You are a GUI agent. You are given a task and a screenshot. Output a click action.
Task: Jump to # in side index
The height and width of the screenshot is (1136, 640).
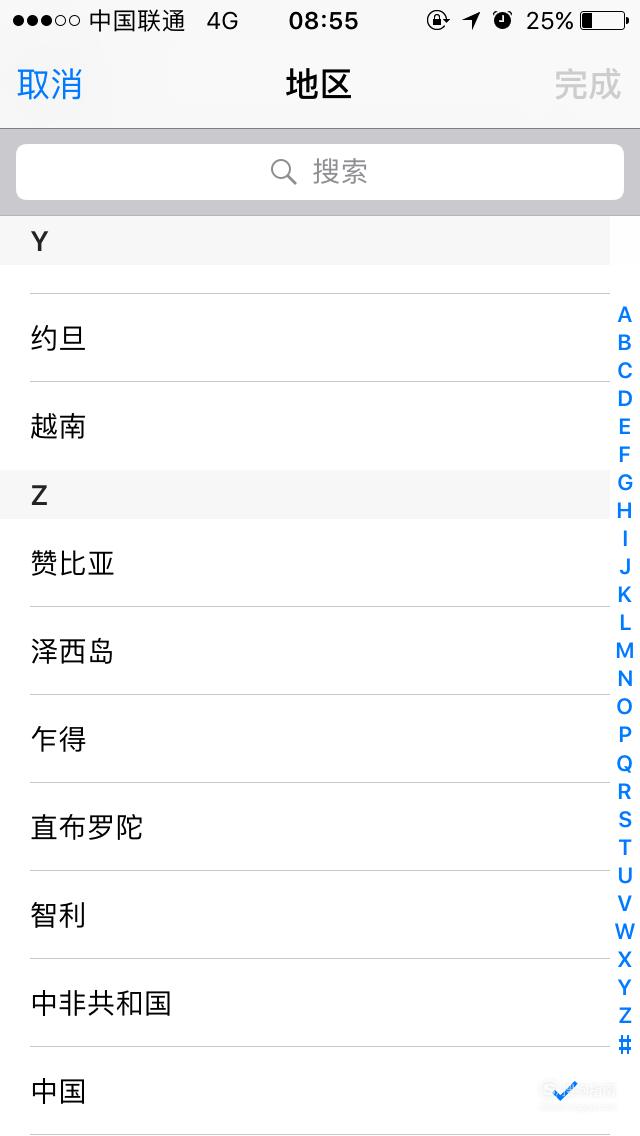coord(624,1044)
